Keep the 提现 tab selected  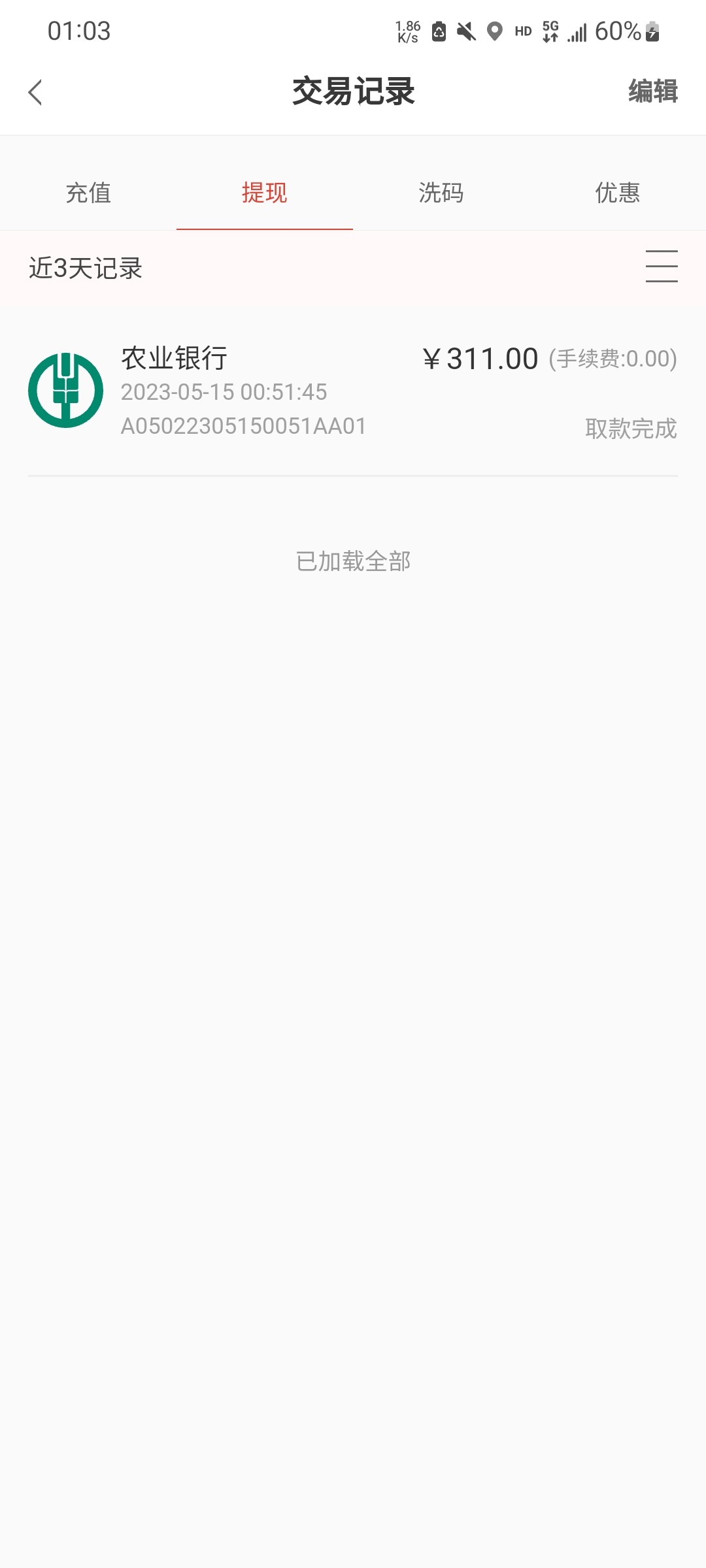pos(264,193)
